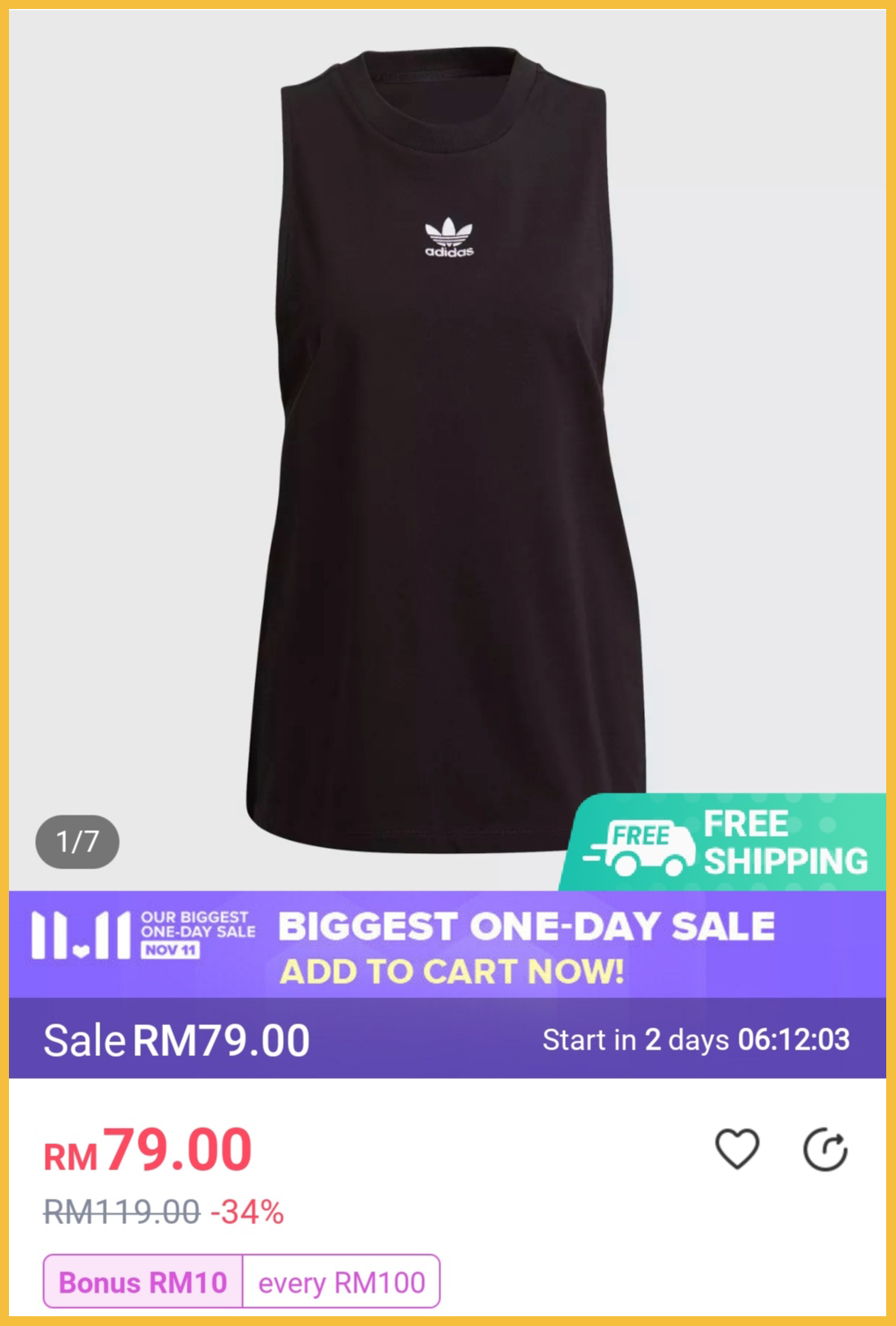The height and width of the screenshot is (1326, 896).
Task: Open the 11.11 Biggest One-Day Sale banner
Action: (x=447, y=944)
